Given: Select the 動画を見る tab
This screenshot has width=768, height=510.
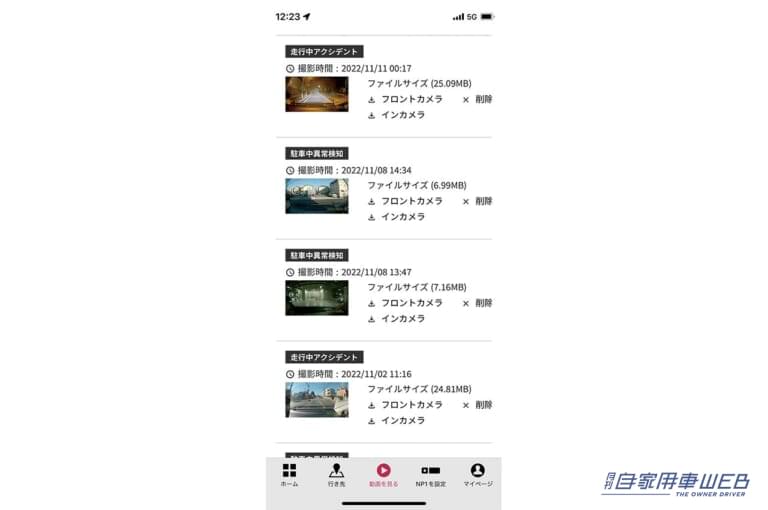Looking at the screenshot, I should [383, 475].
